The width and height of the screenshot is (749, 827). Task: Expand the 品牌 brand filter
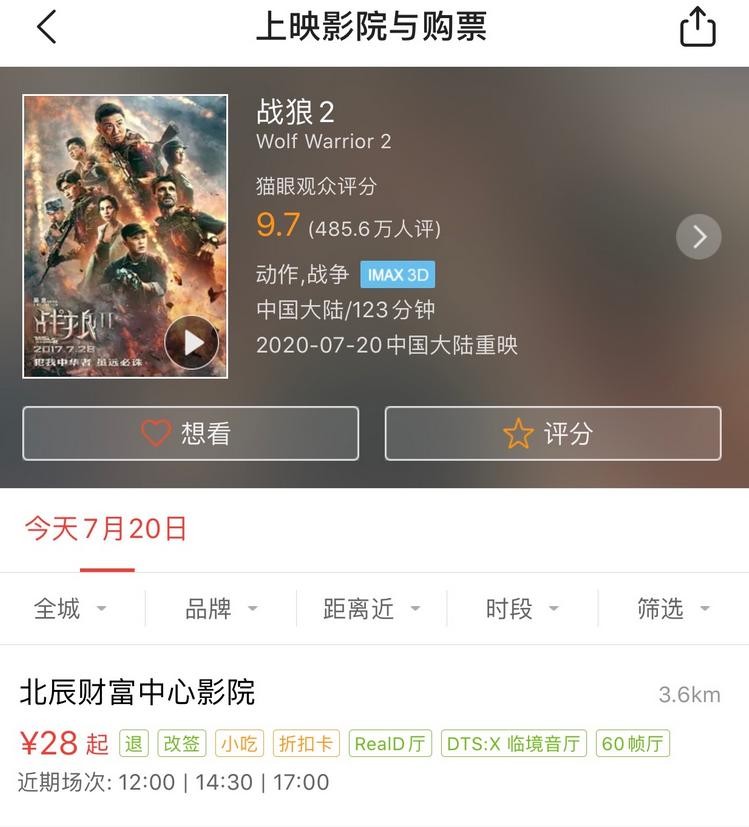coord(221,608)
